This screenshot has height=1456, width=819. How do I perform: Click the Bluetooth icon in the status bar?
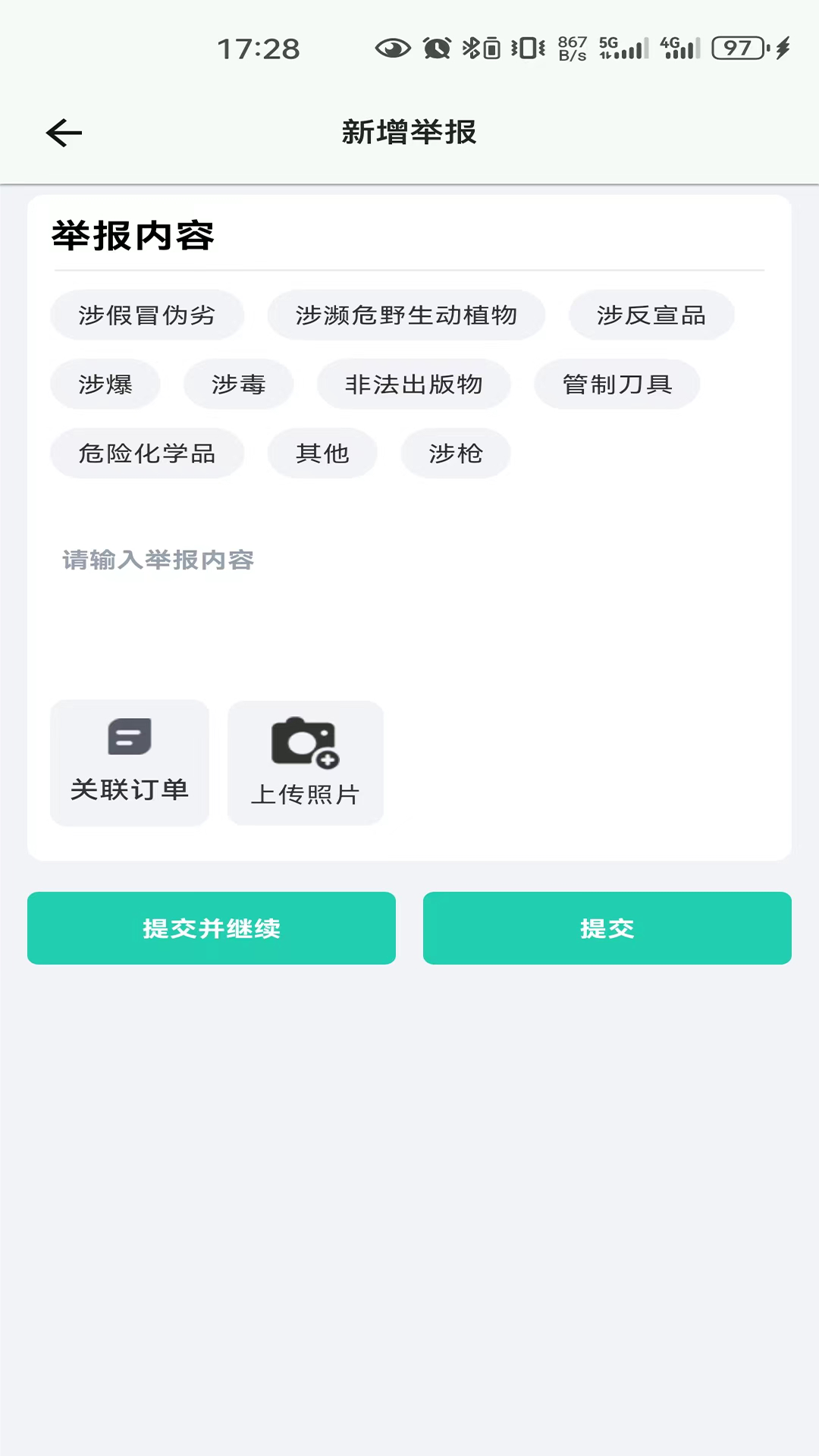tap(470, 47)
